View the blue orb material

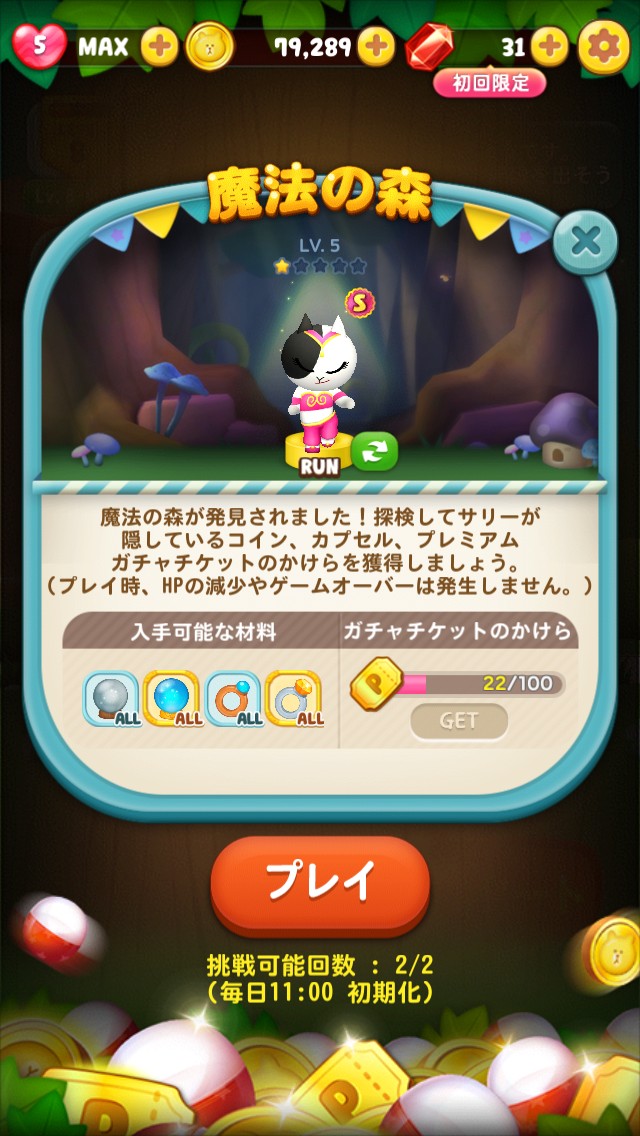click(172, 698)
